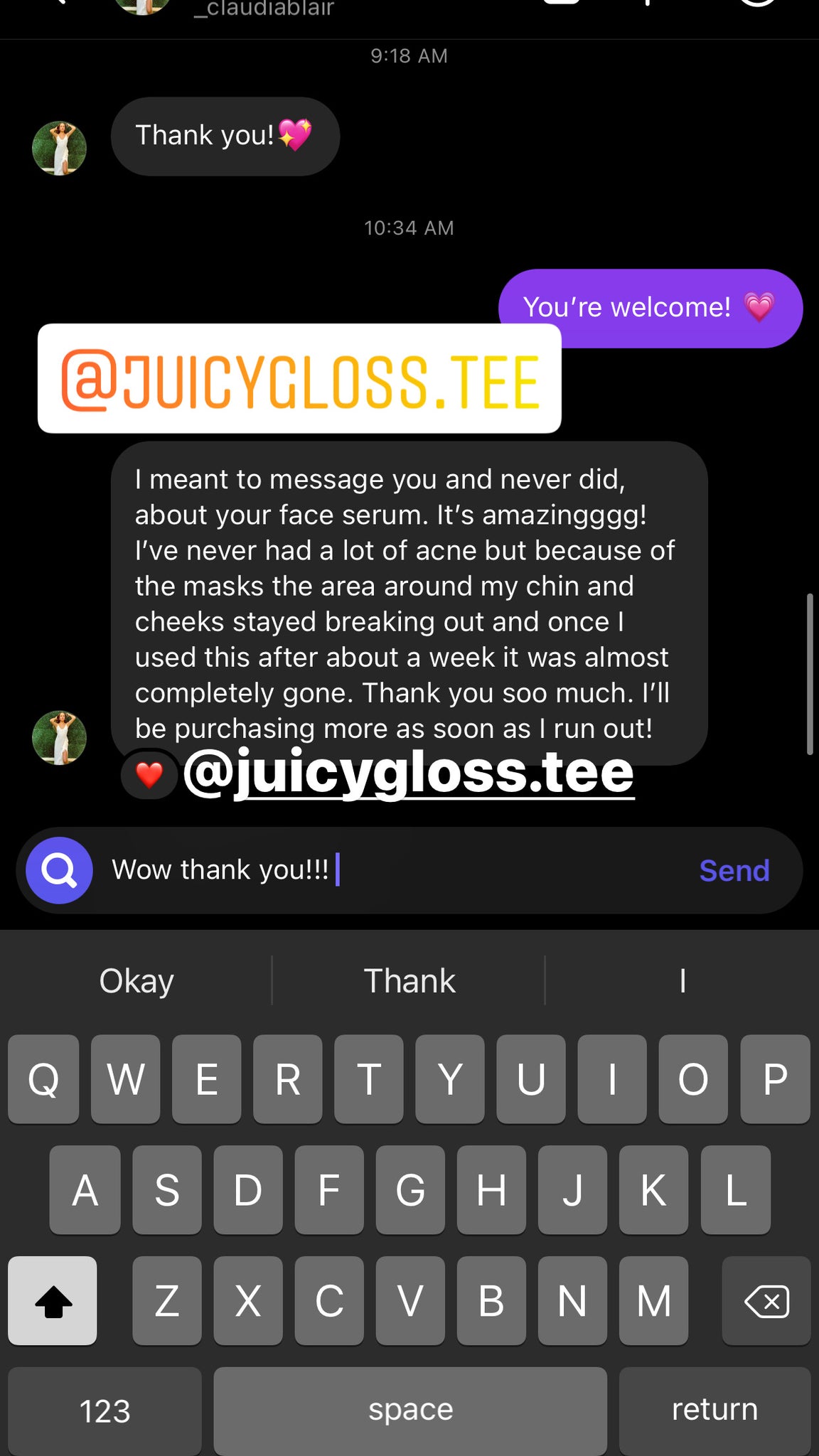Tap the heart reaction under the long message
Screen dimensions: 819x1456
pos(149,774)
